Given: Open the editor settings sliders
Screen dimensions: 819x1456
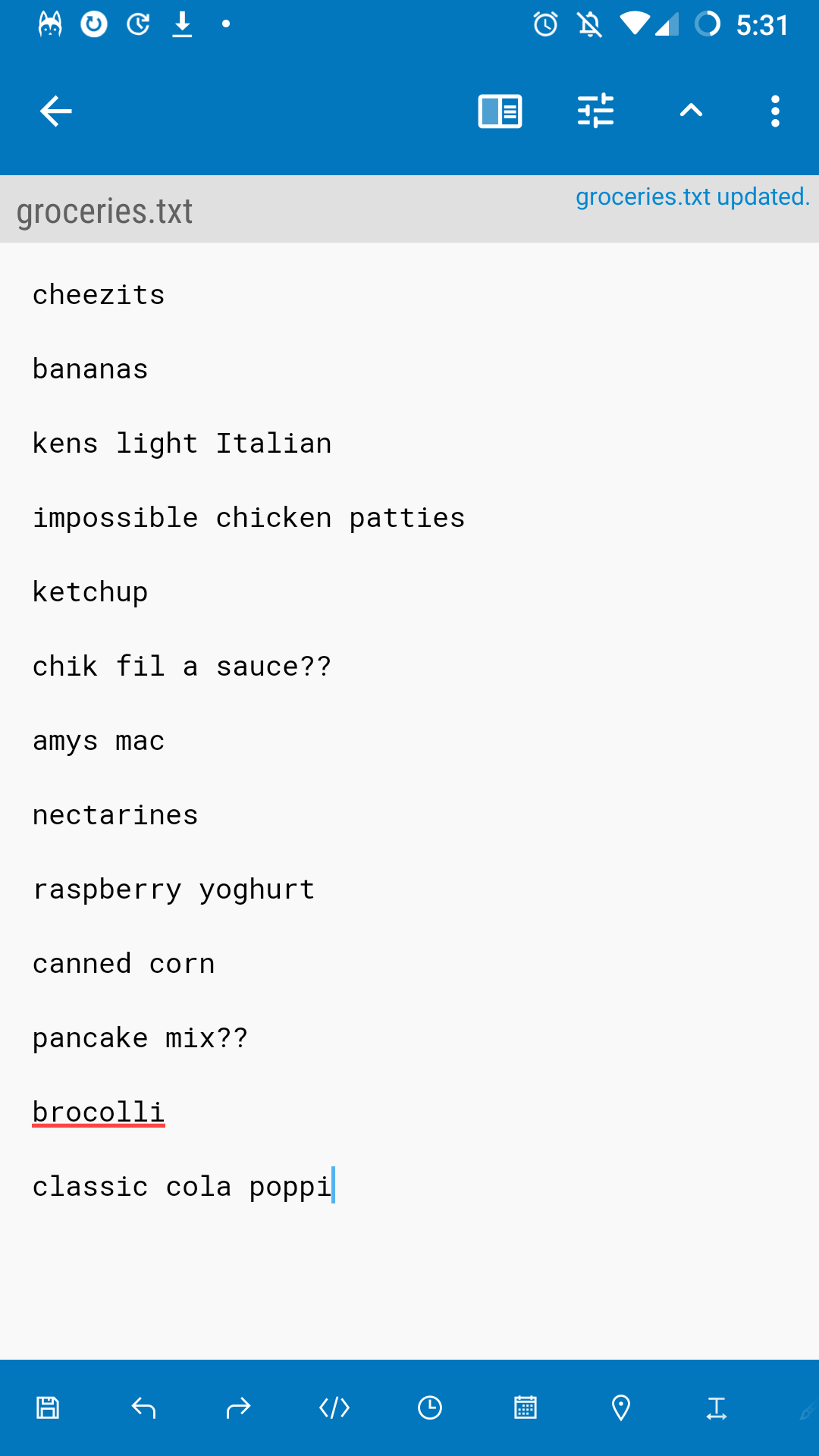Looking at the screenshot, I should pyautogui.click(x=595, y=111).
